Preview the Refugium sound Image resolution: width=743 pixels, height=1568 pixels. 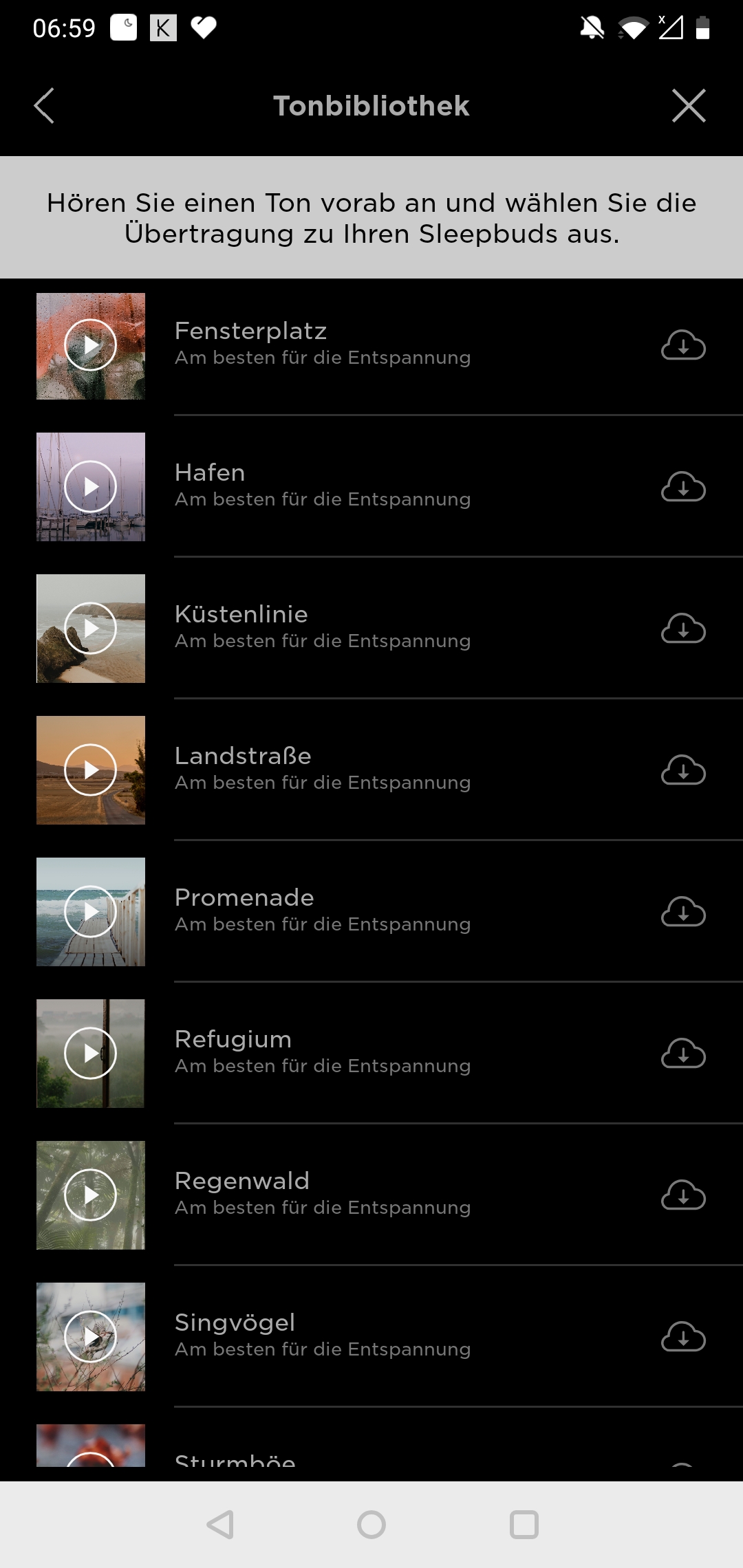(91, 1054)
